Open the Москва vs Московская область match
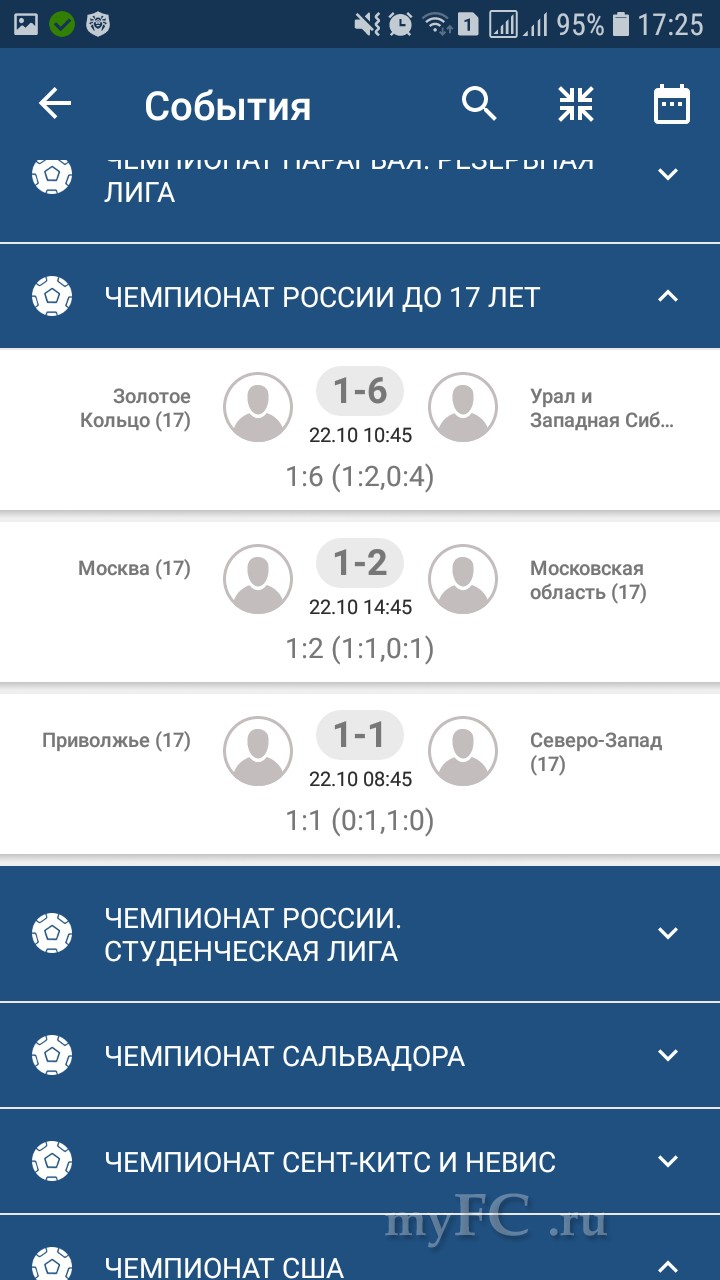This screenshot has width=720, height=1280. pos(360,602)
